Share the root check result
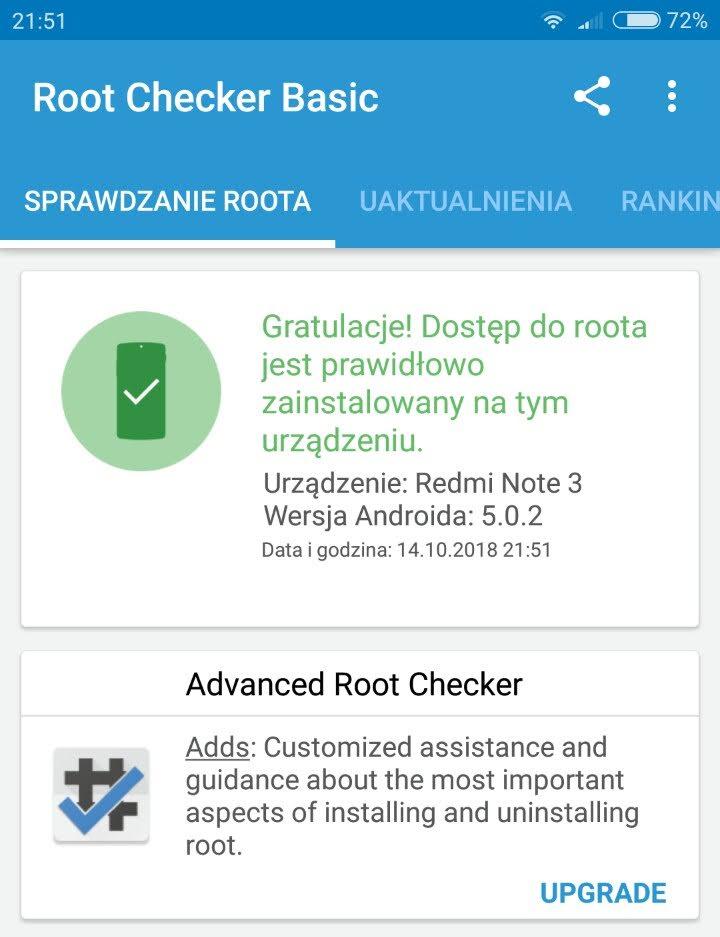The image size is (720, 937). click(592, 97)
